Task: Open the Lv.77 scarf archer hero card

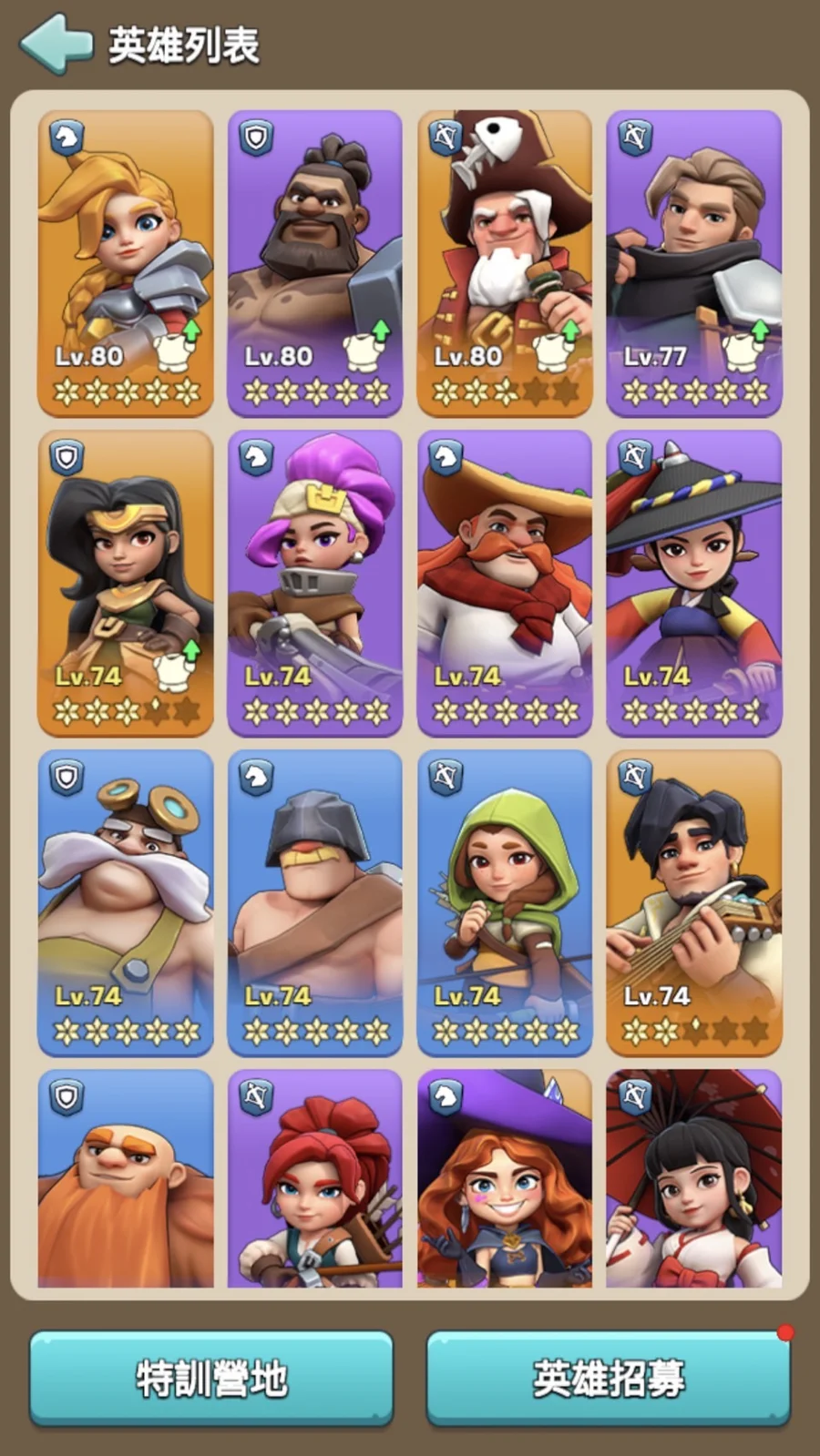Action: 694,263
